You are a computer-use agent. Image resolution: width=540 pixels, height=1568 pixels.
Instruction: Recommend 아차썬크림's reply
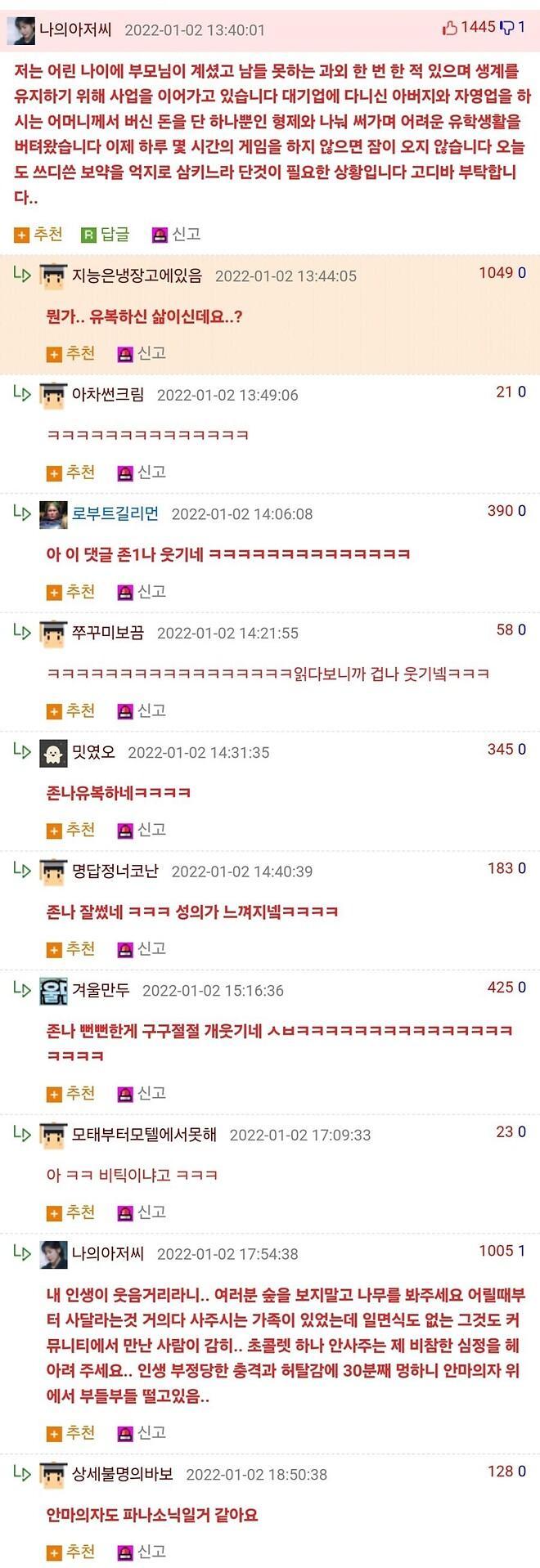(x=71, y=473)
